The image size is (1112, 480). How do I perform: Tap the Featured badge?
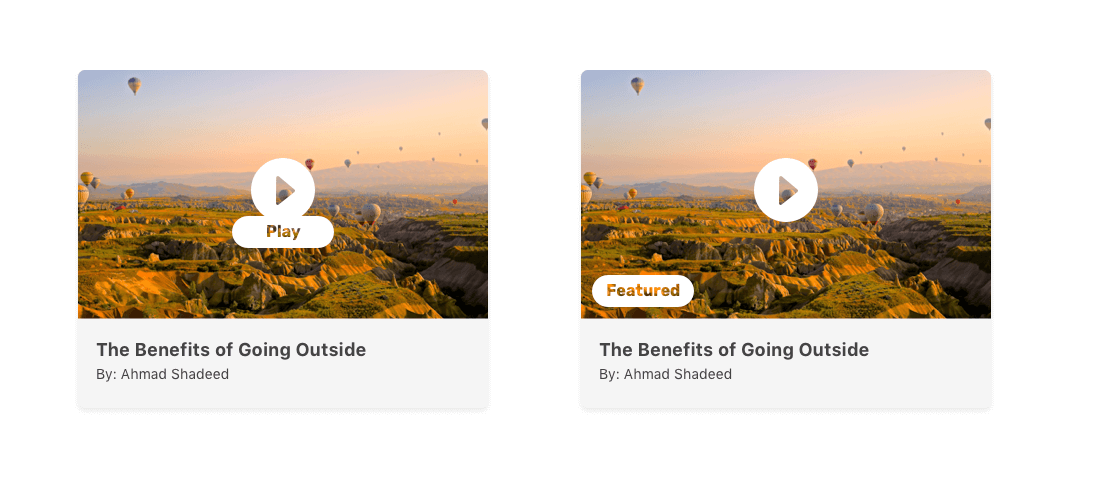click(x=643, y=291)
